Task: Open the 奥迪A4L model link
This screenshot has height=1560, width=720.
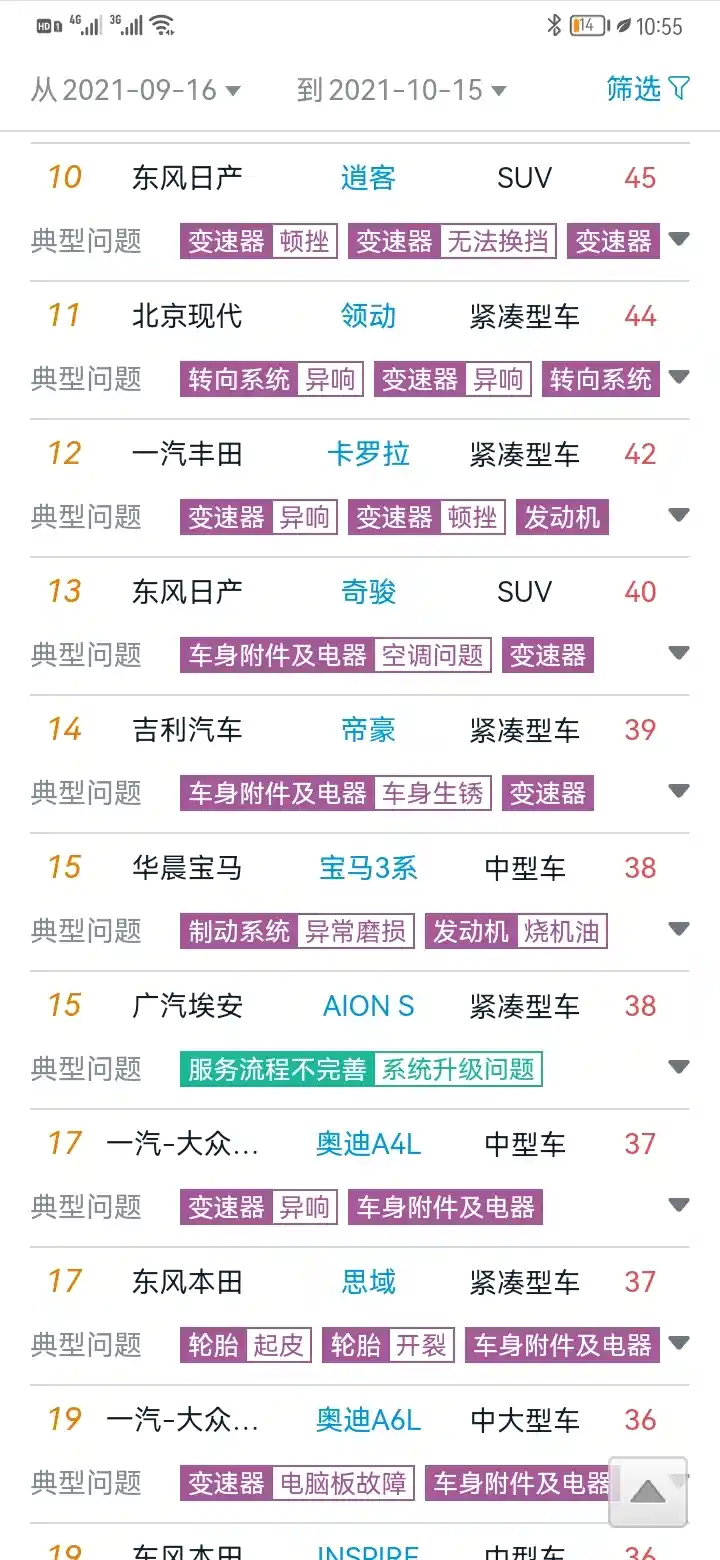Action: 368,1144
